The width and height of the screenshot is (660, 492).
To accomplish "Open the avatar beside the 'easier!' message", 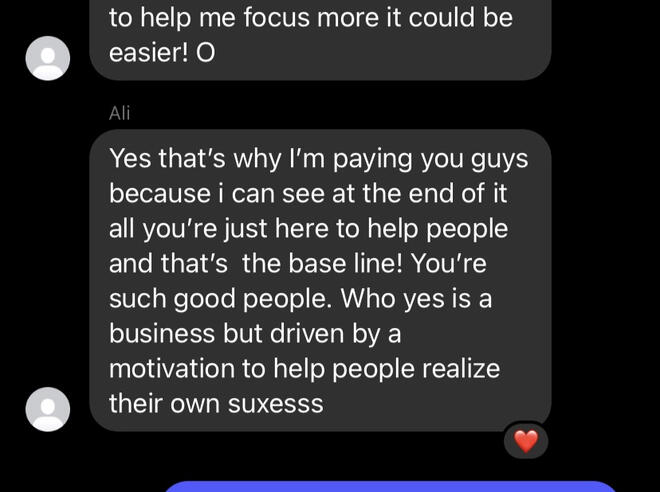I will pos(47,58).
